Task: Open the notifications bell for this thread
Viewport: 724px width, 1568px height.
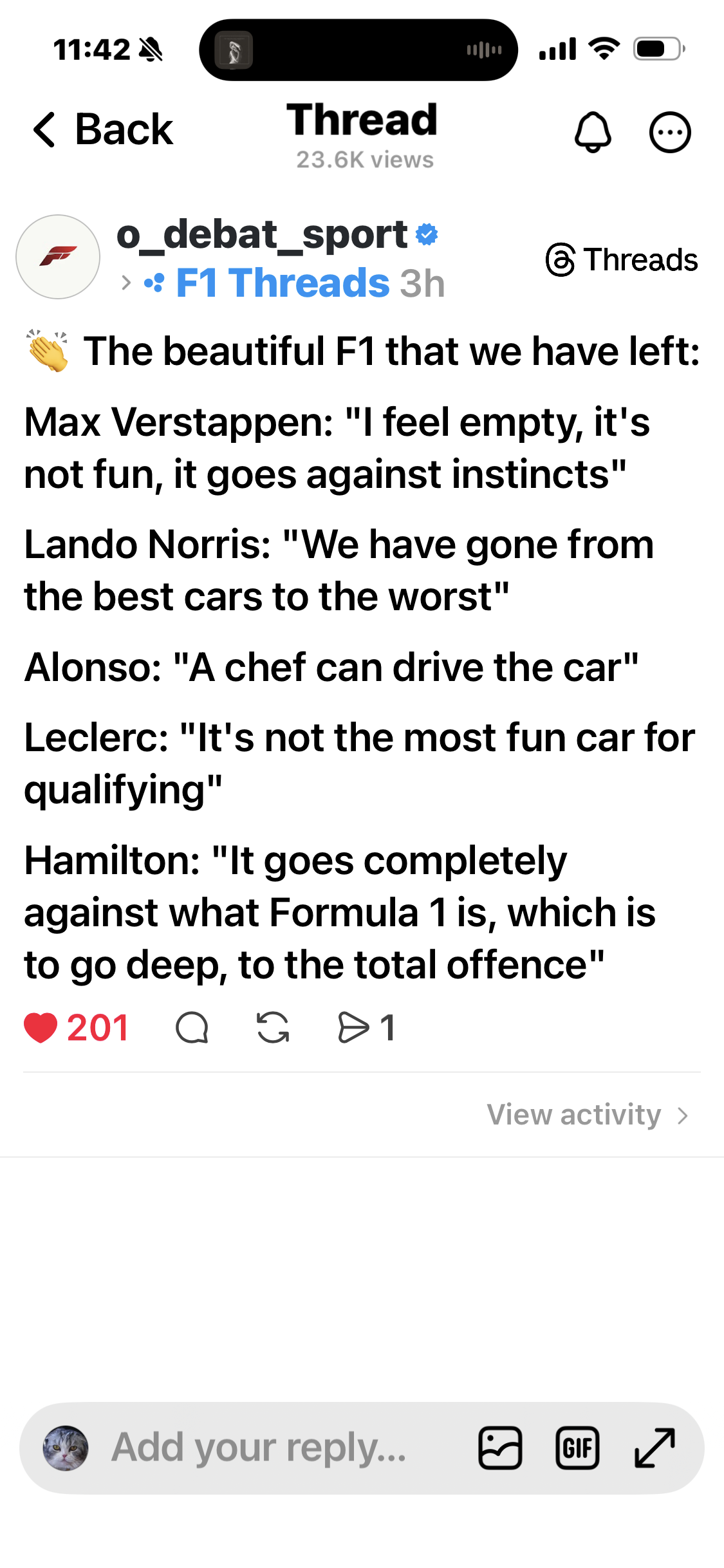Action: click(592, 132)
